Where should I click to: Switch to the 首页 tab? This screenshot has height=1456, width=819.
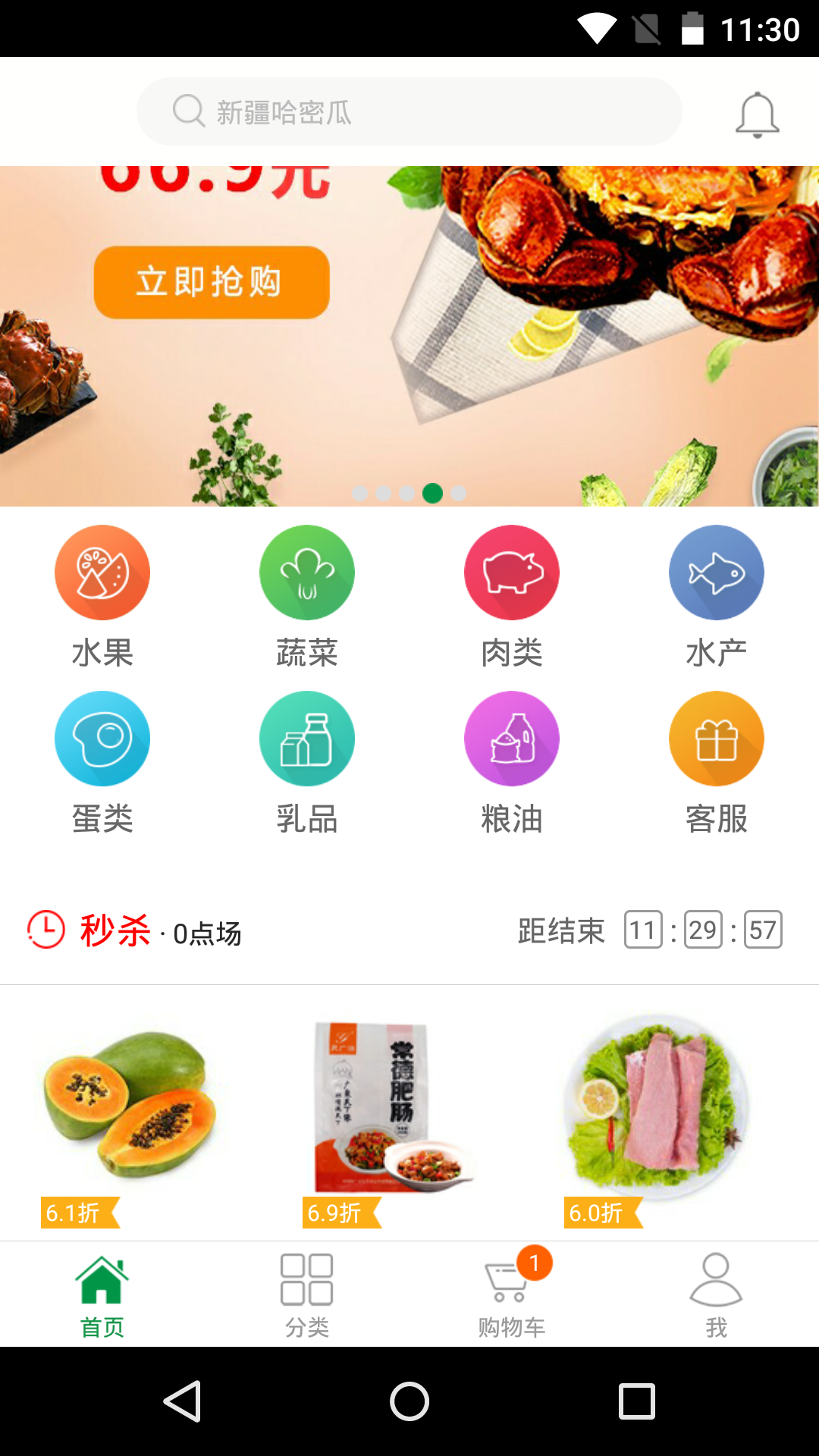click(x=102, y=1295)
